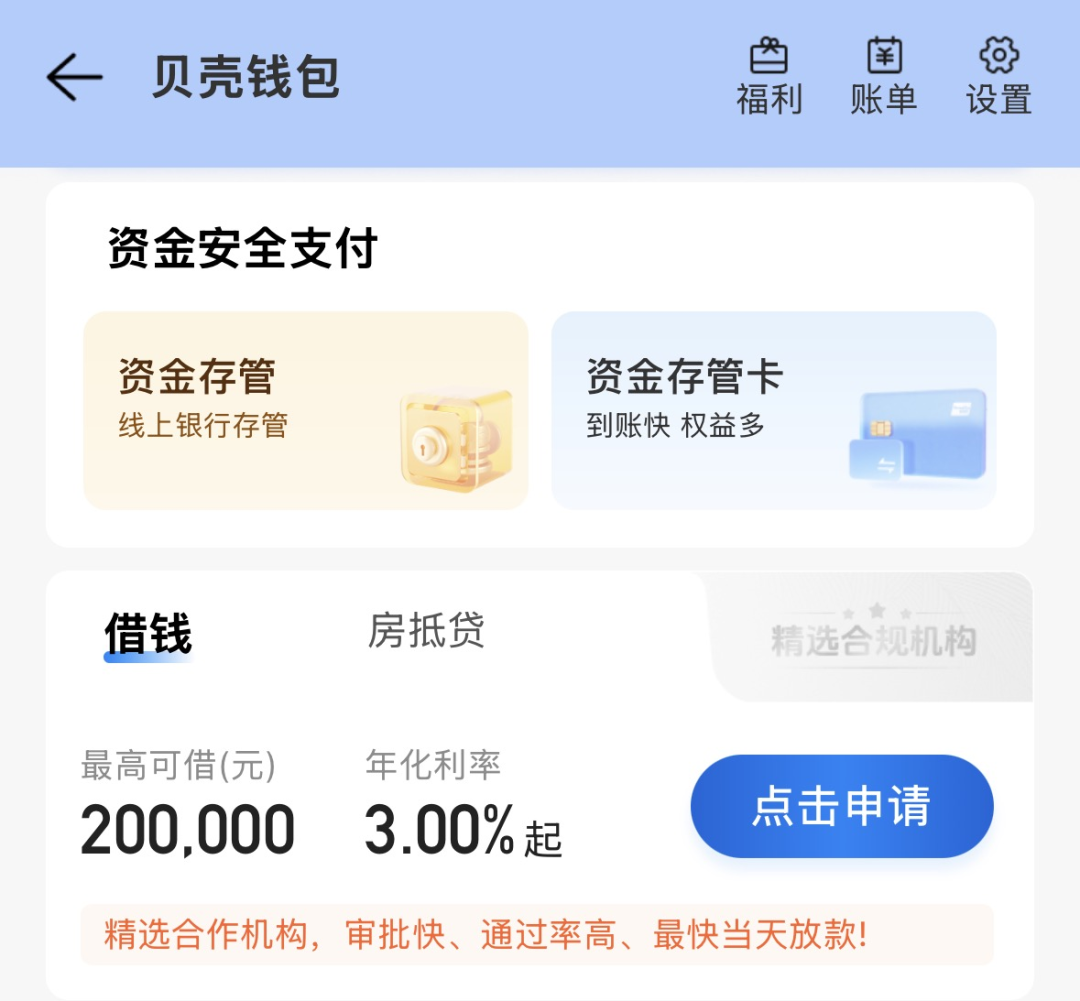Tap 点击申请 to apply for loan
This screenshot has height=1001, width=1080.
coord(841,806)
